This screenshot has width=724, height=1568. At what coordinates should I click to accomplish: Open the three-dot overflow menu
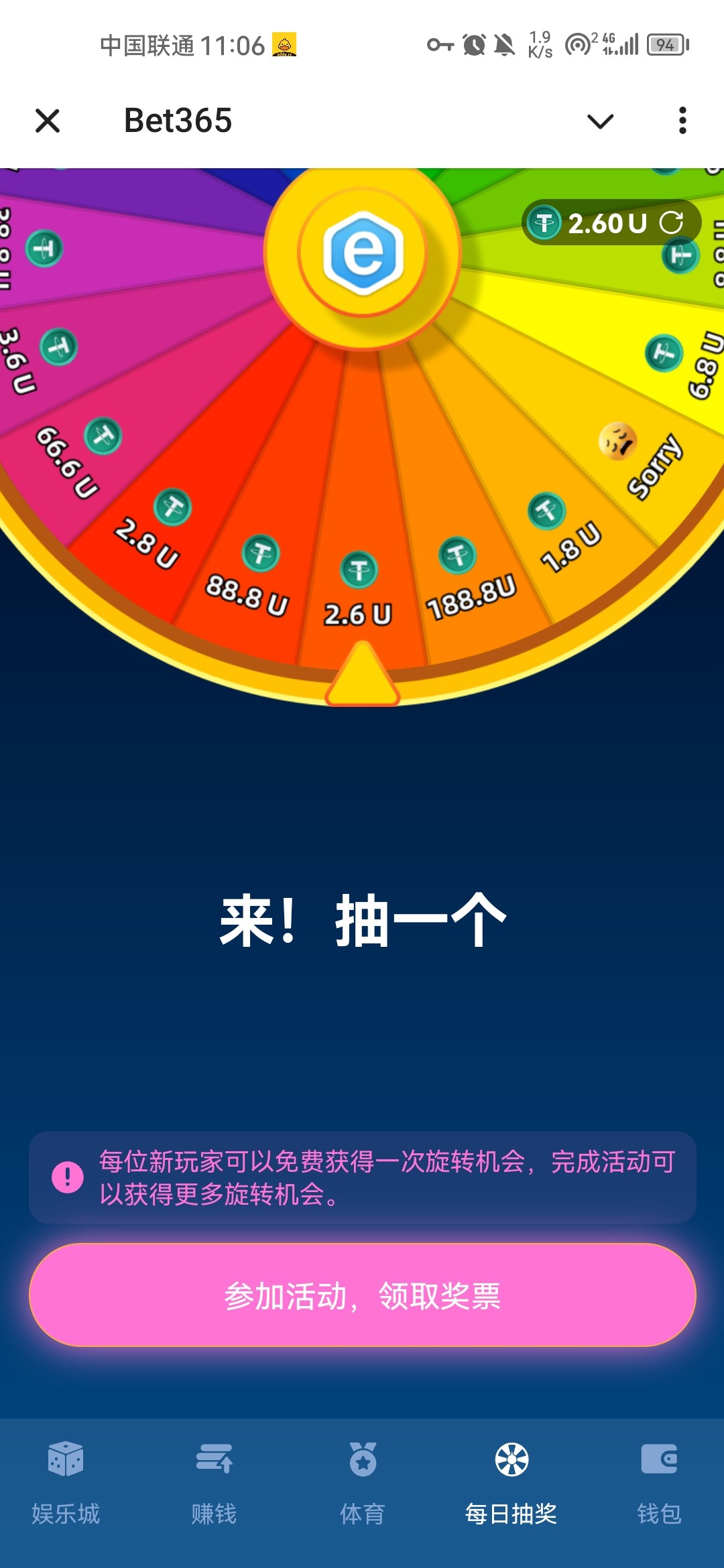pyautogui.click(x=682, y=121)
